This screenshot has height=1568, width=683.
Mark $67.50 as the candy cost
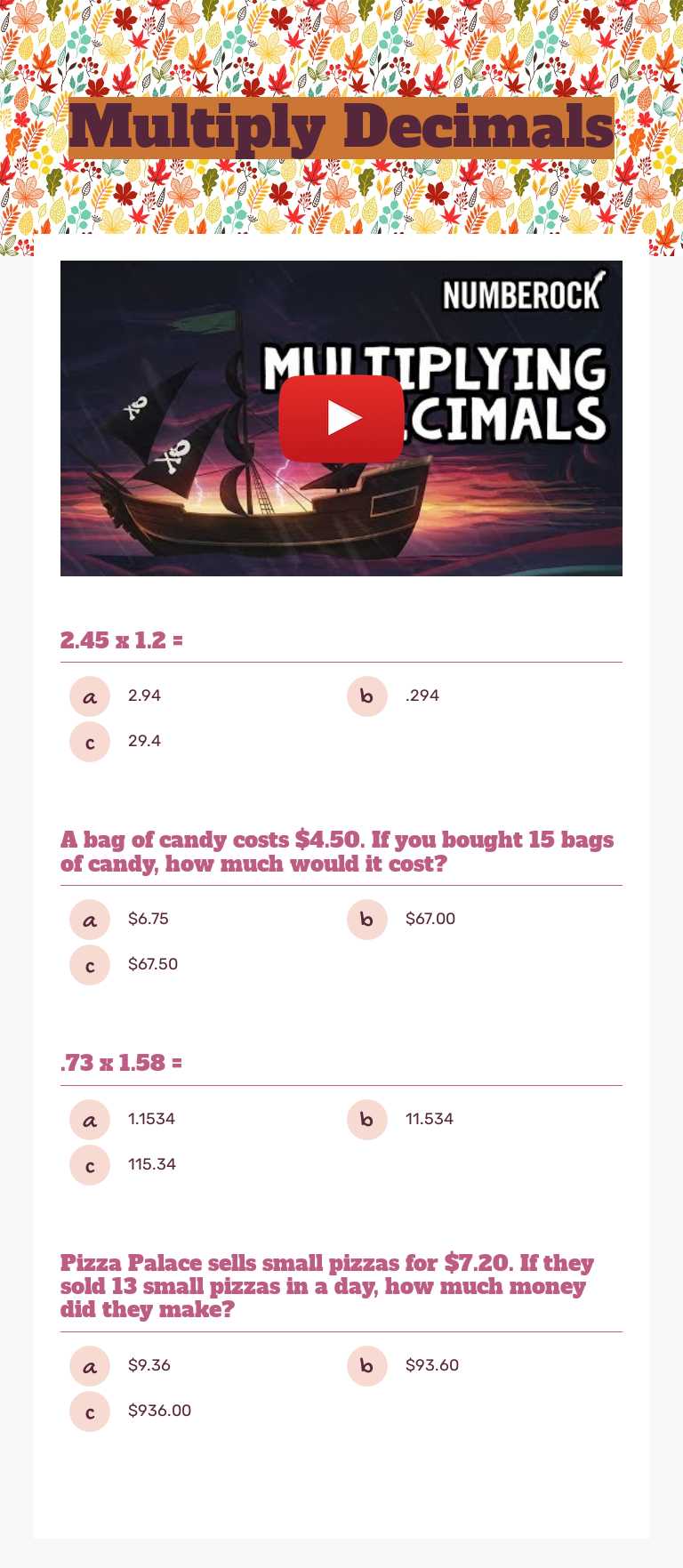point(90,965)
